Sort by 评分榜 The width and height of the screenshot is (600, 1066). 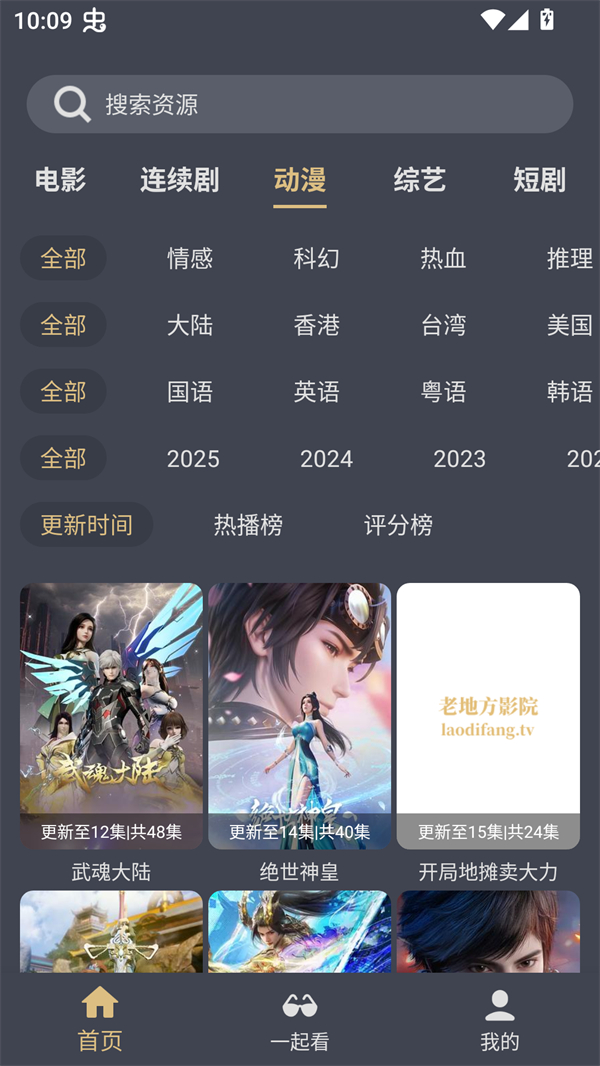tap(398, 524)
